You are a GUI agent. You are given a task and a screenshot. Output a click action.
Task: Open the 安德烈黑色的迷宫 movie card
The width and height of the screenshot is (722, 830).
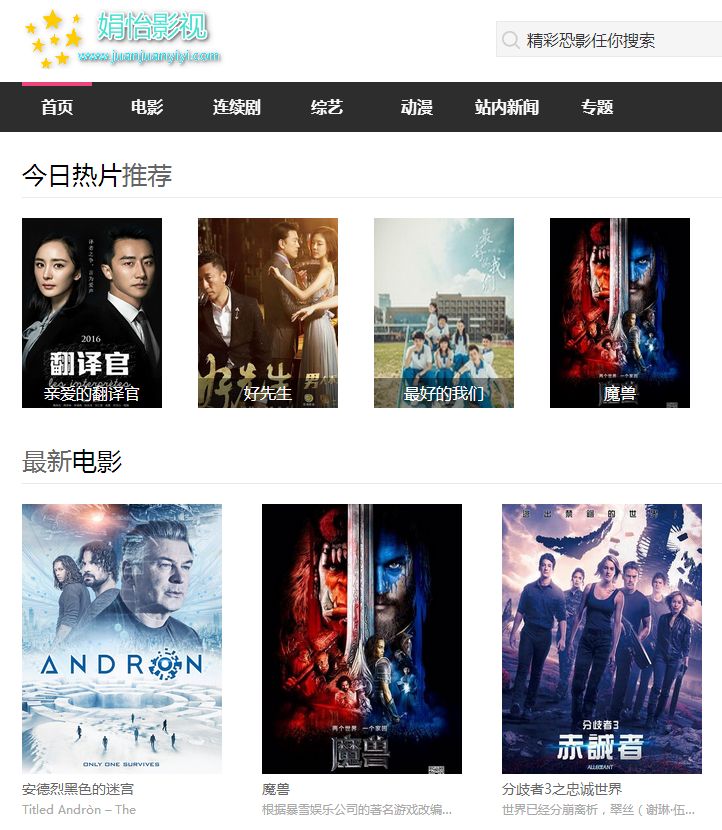(122, 638)
